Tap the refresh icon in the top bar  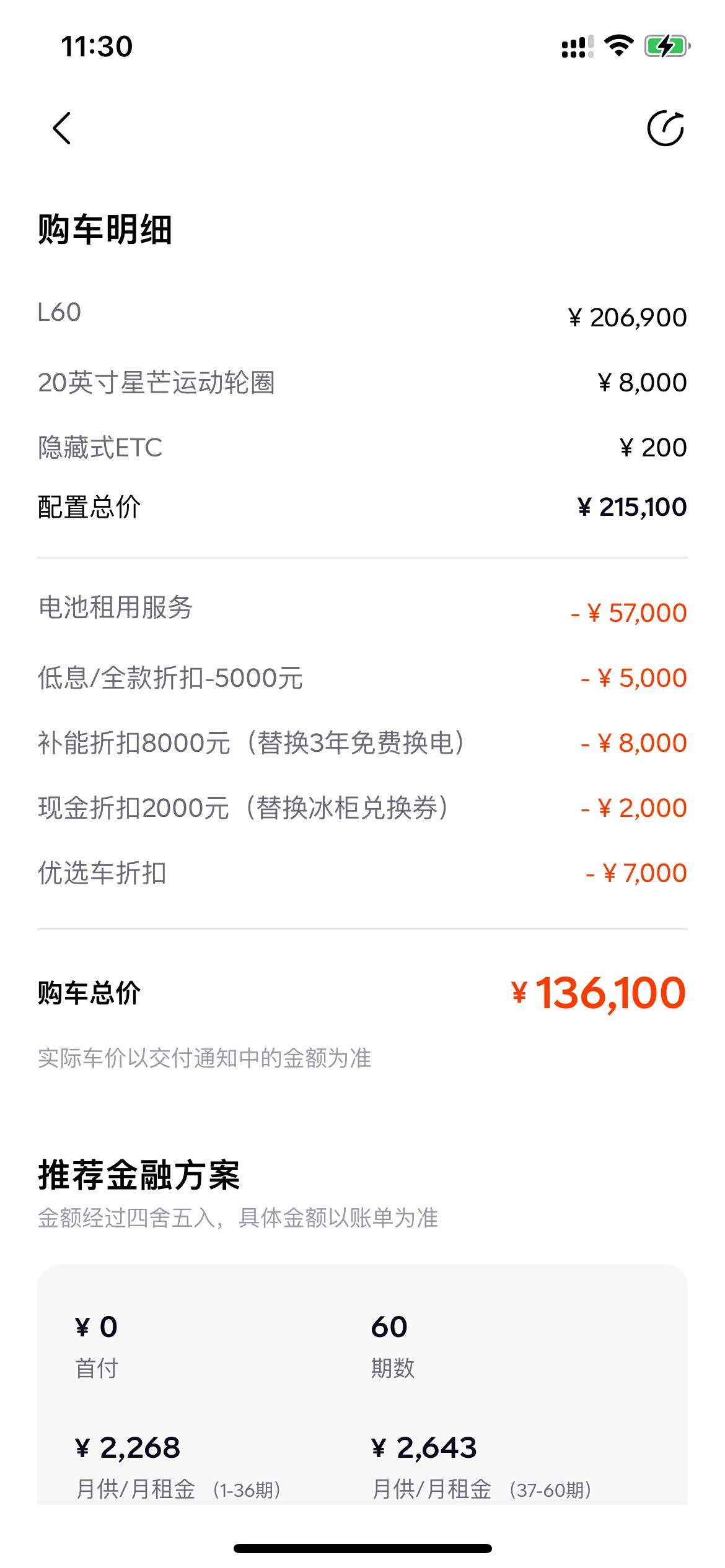click(x=666, y=128)
